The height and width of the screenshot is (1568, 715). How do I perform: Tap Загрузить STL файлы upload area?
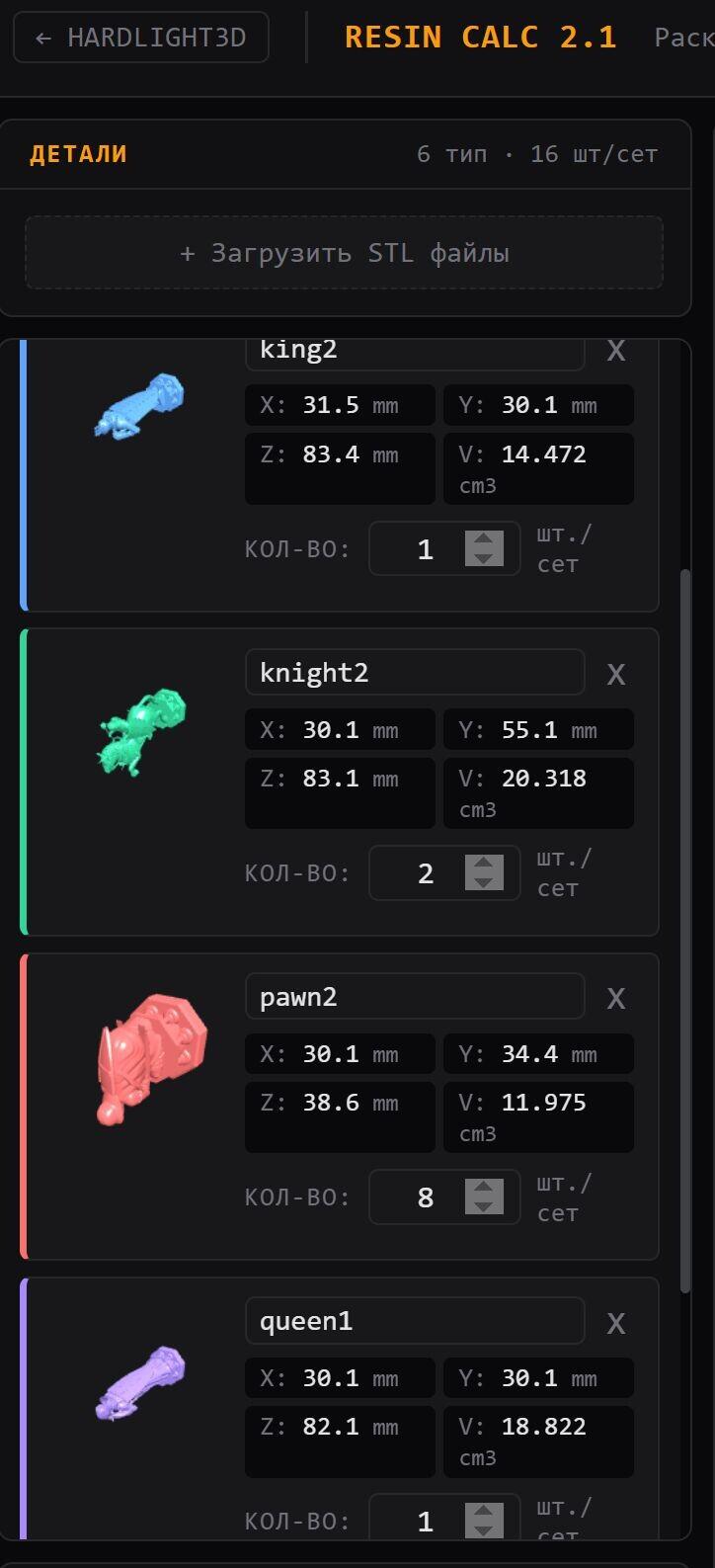pyautogui.click(x=344, y=253)
